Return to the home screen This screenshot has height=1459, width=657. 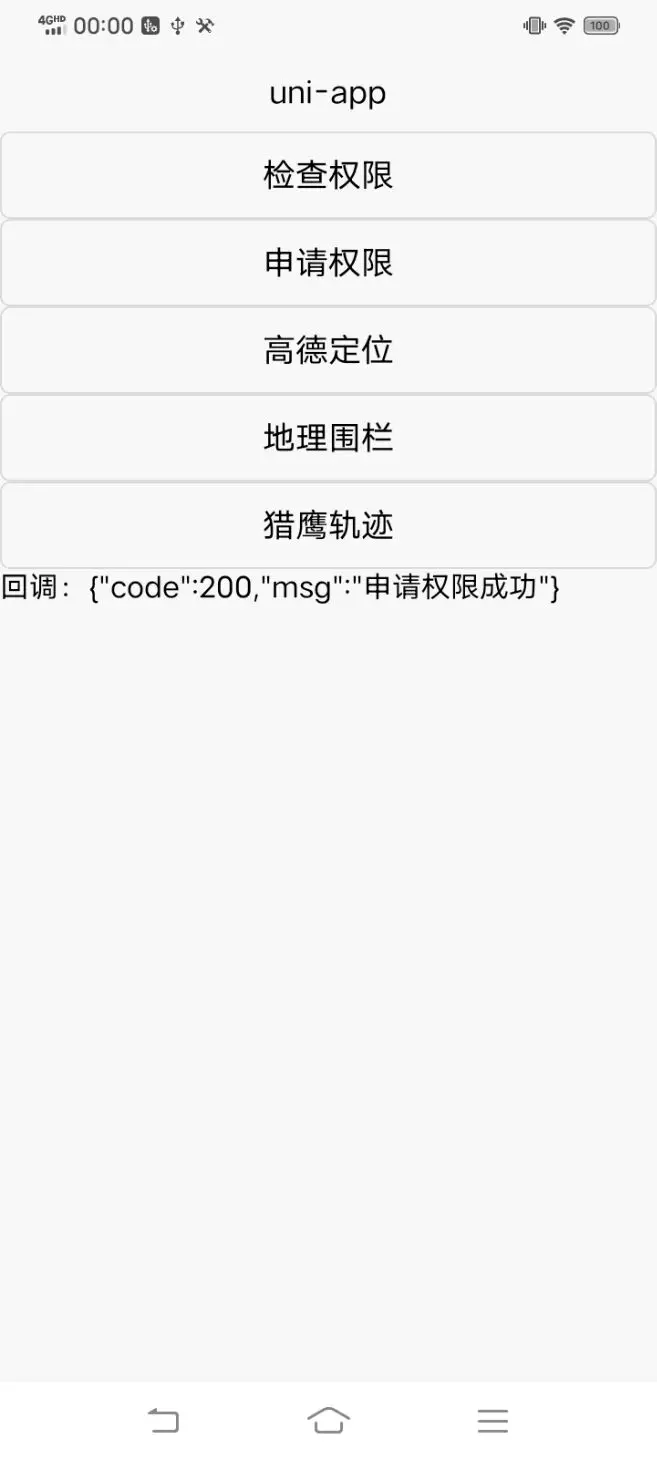(x=329, y=1420)
